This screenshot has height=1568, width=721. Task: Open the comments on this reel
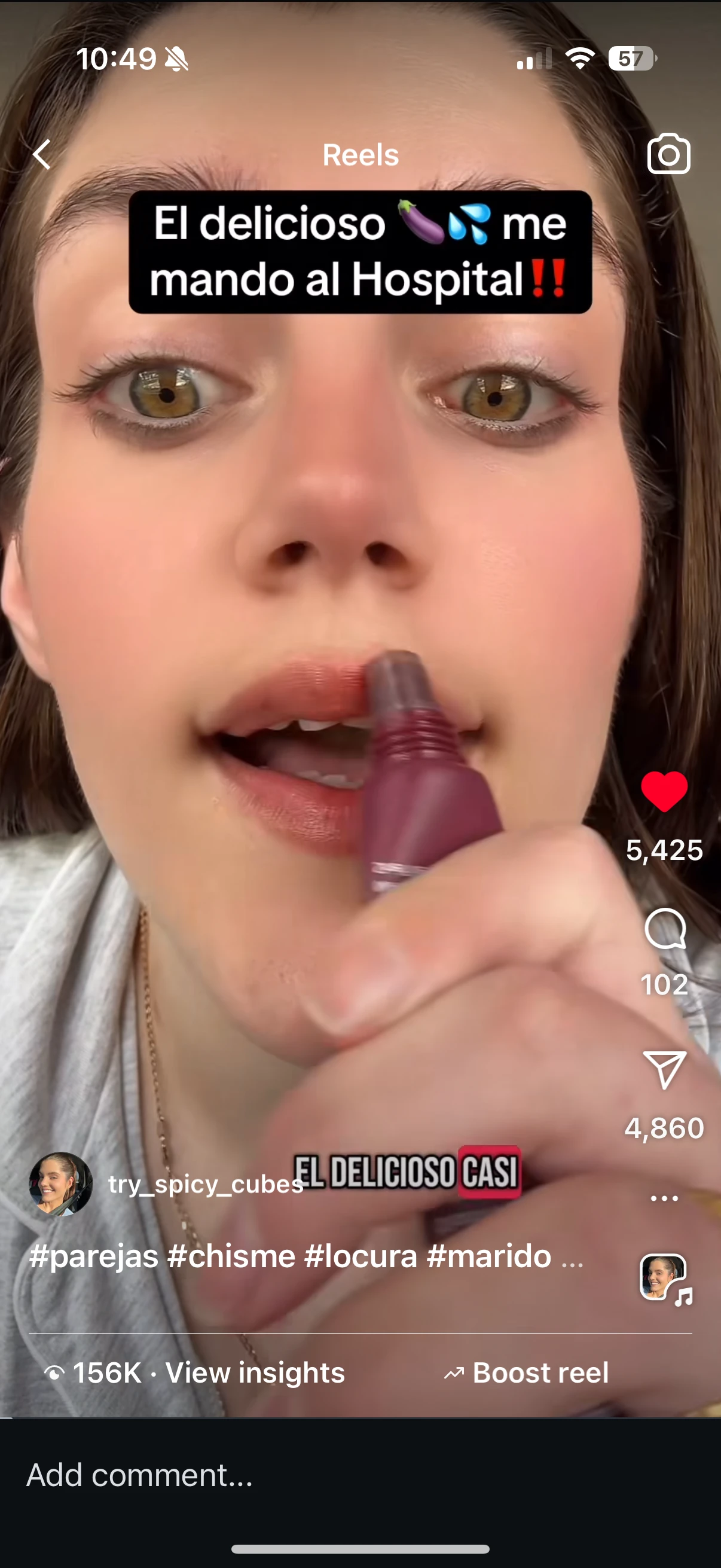click(x=665, y=929)
